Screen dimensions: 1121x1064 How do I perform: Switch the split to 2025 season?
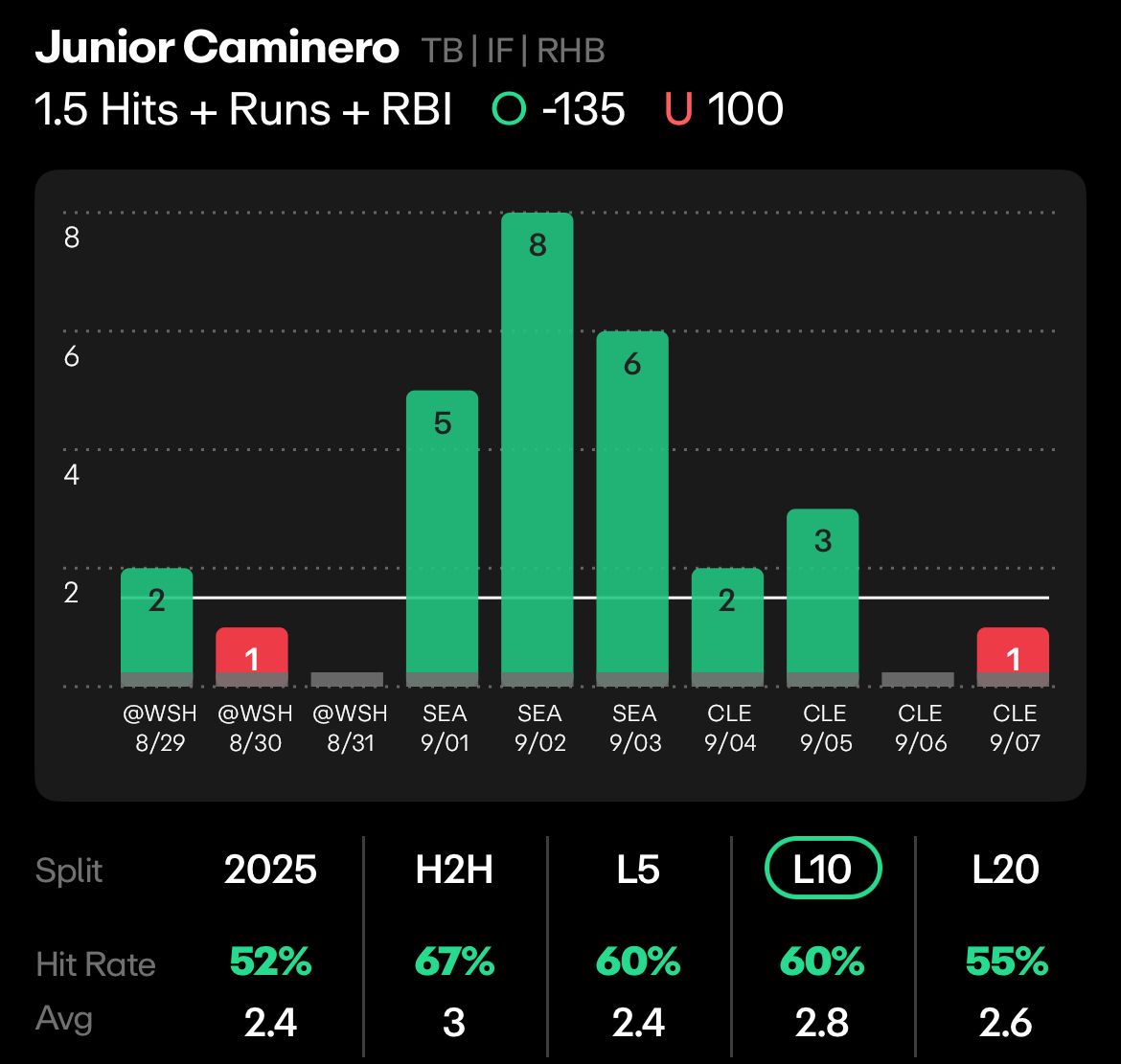click(270, 870)
